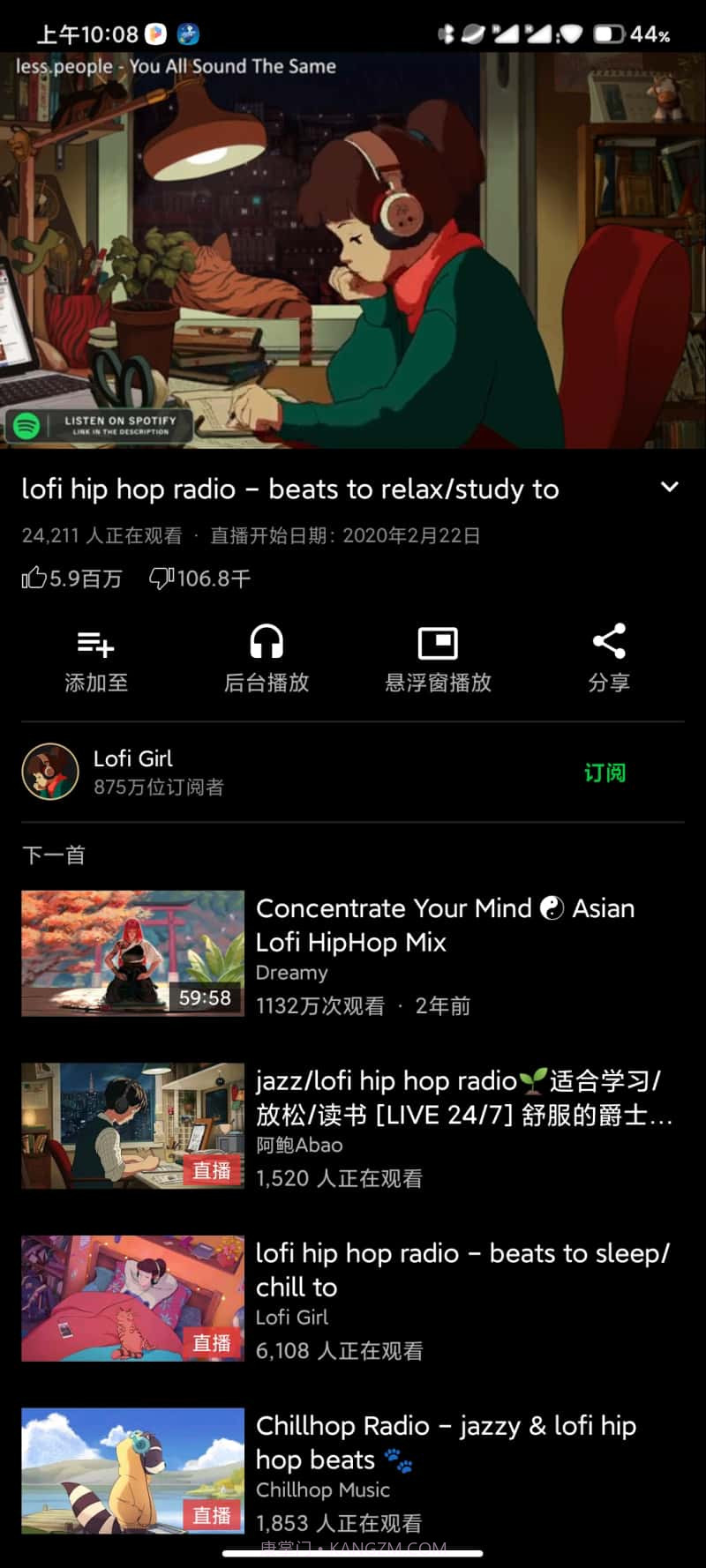This screenshot has height=1568, width=706.
Task: Tap the 添加至 playlist icon
Action: tap(95, 644)
